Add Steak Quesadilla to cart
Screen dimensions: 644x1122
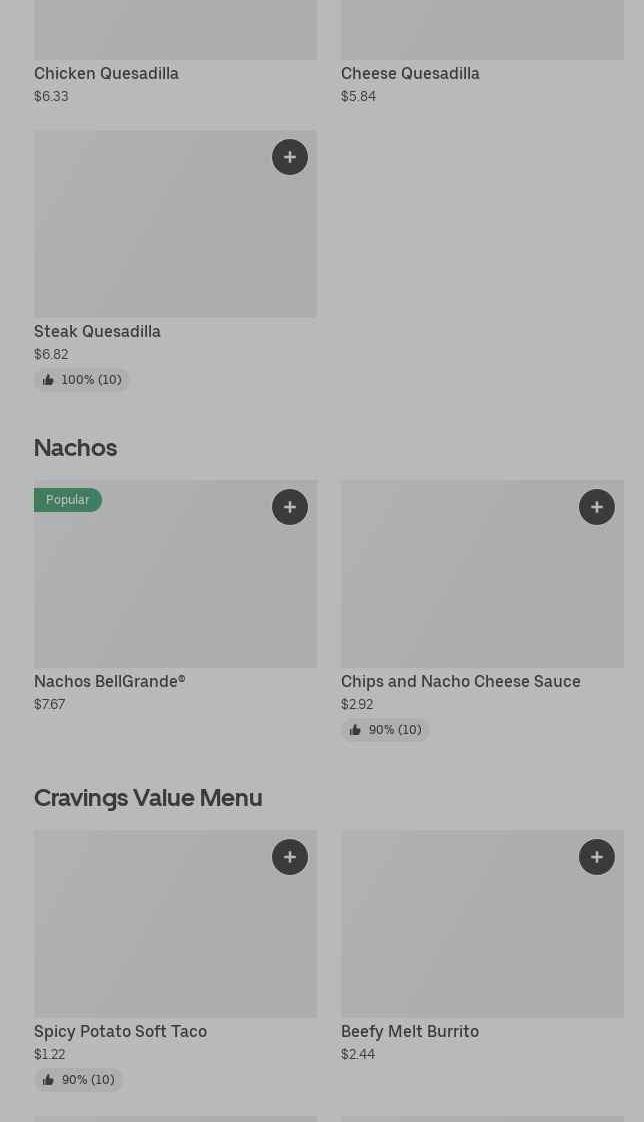point(290,157)
